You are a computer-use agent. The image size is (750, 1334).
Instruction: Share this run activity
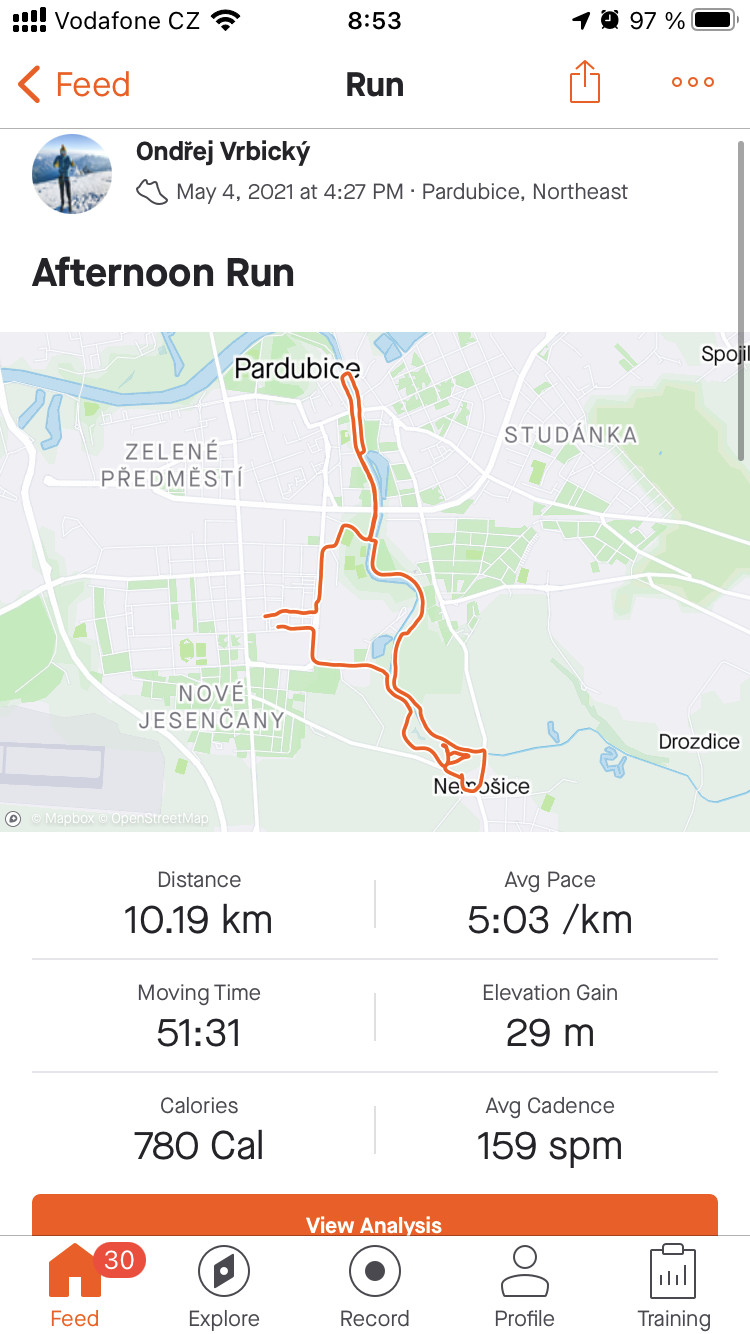point(585,82)
